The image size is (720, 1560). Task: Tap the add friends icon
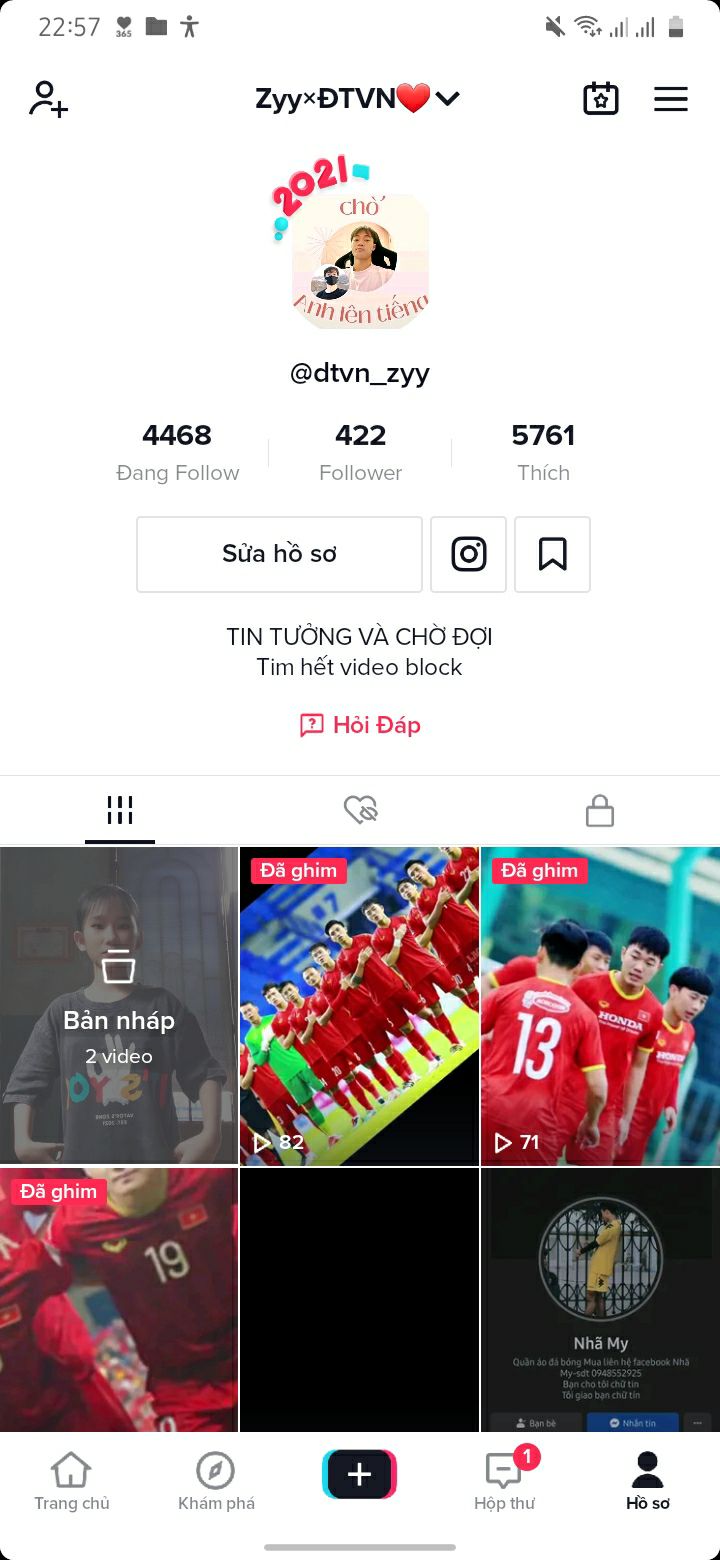point(48,99)
